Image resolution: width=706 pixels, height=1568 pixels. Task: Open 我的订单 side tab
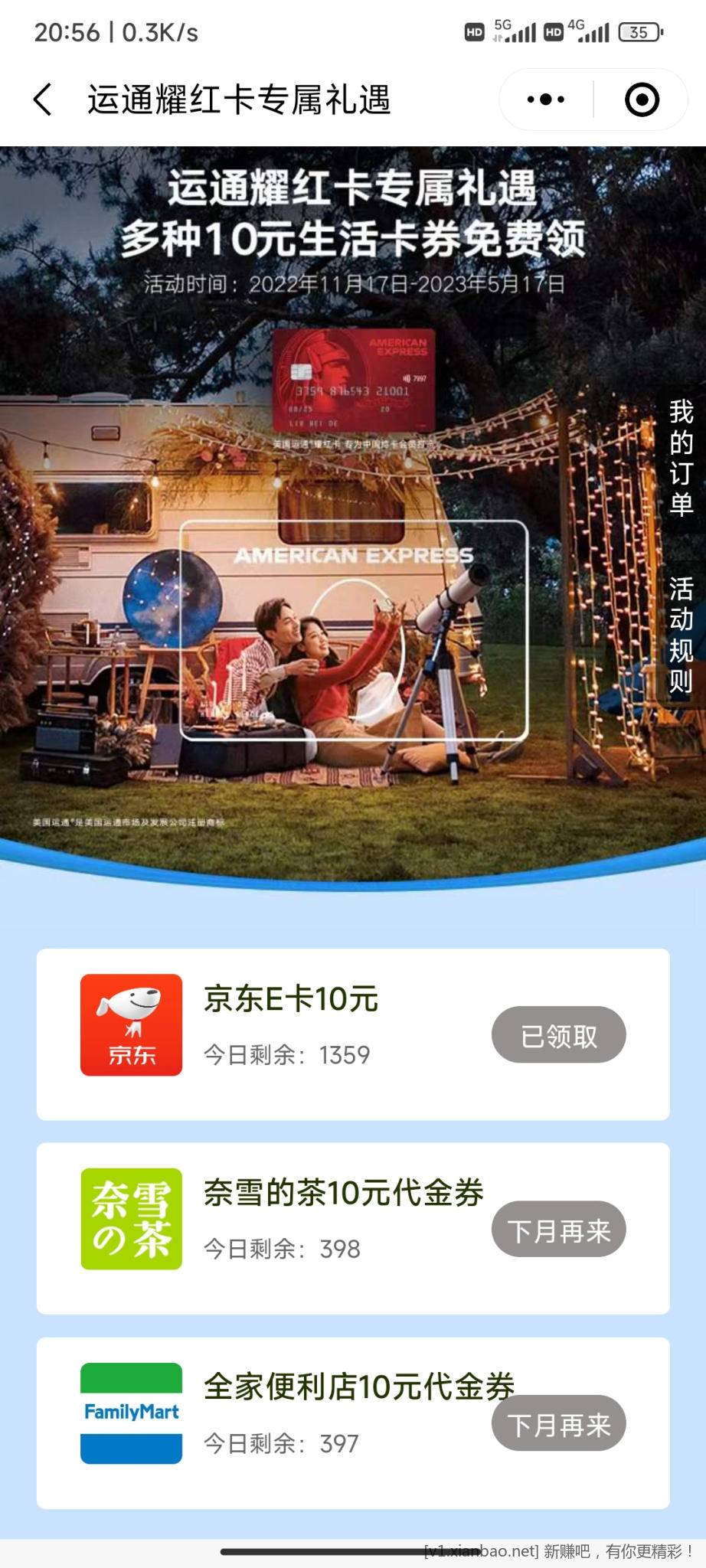681,458
